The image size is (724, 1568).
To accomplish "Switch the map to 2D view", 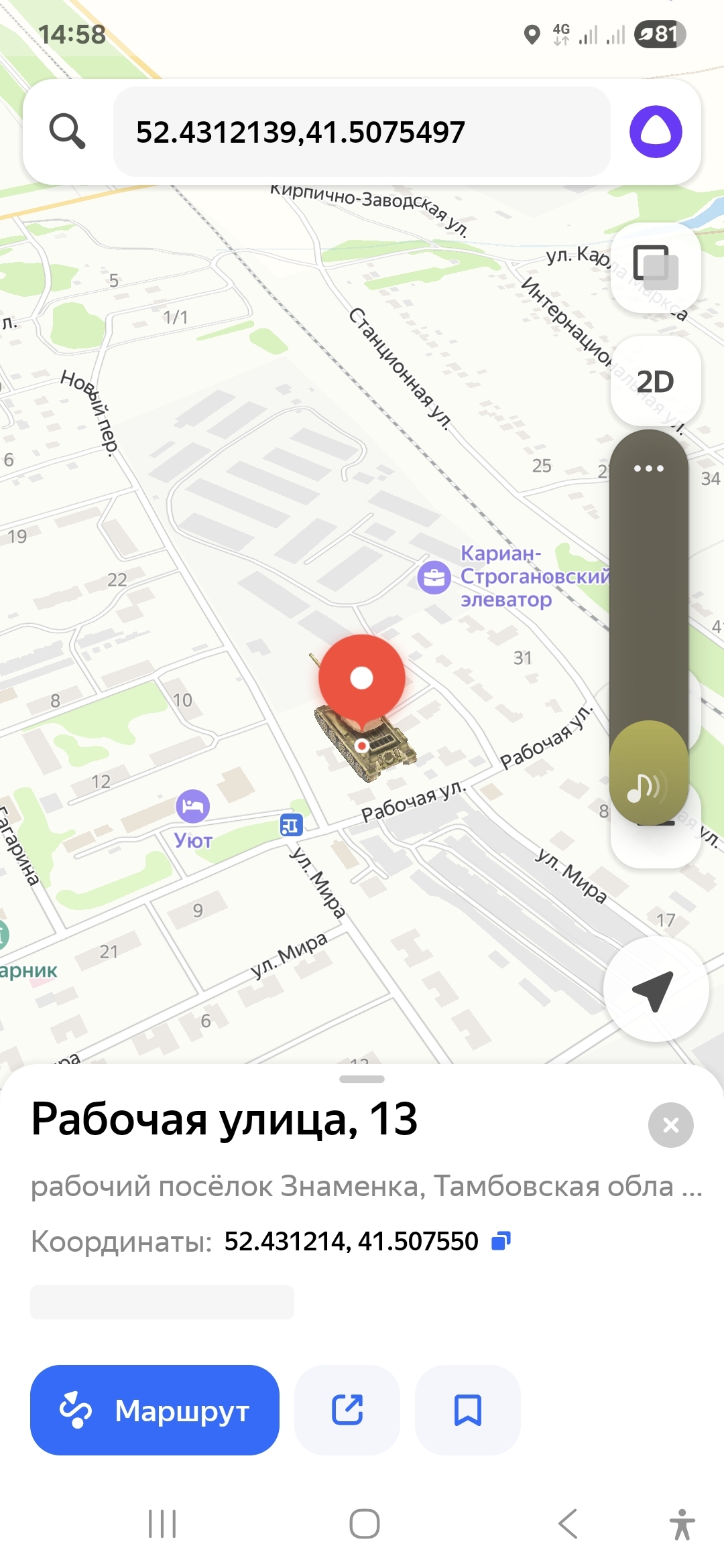I will [656, 382].
